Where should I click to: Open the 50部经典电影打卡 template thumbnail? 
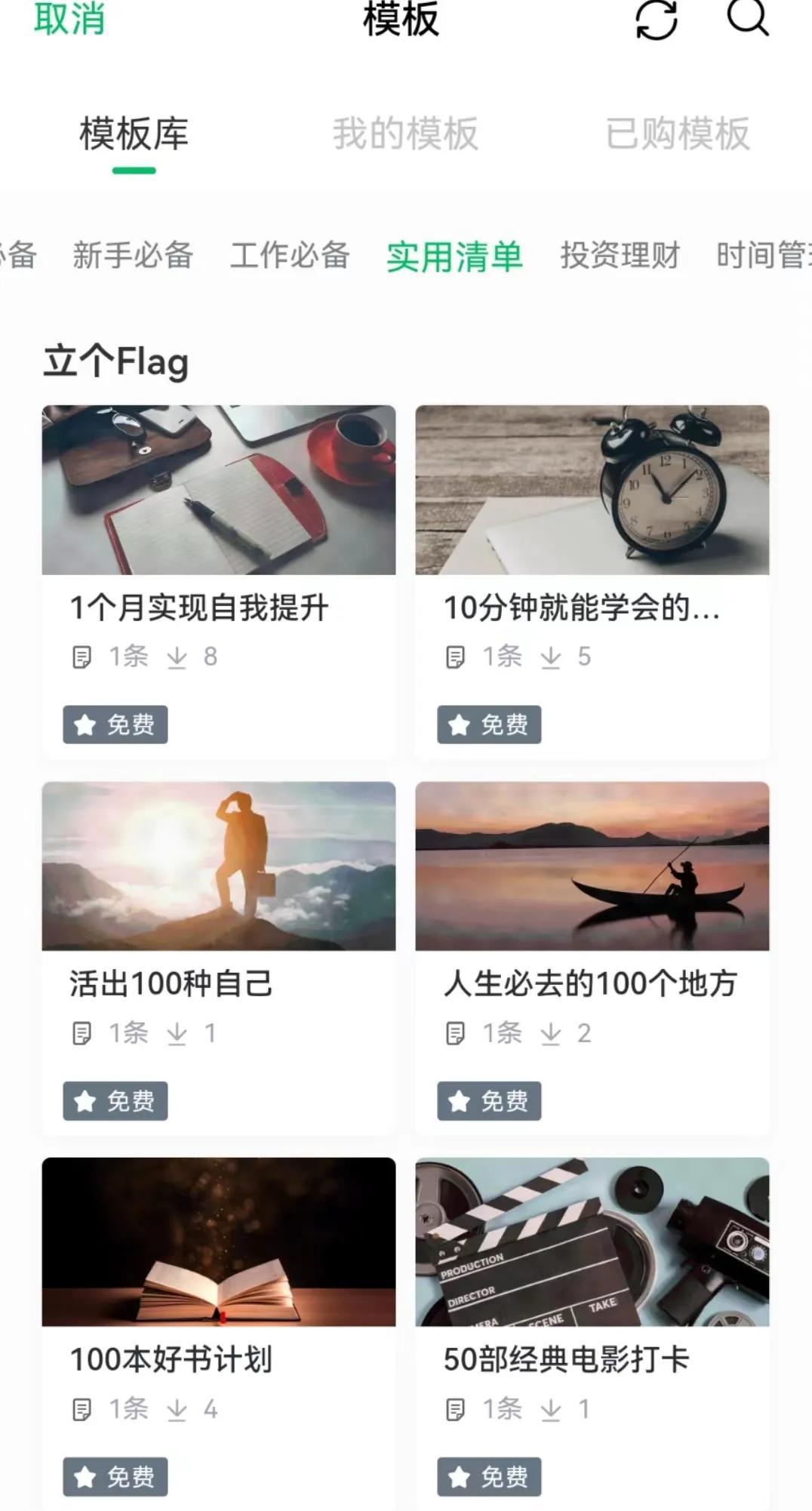pos(593,1244)
